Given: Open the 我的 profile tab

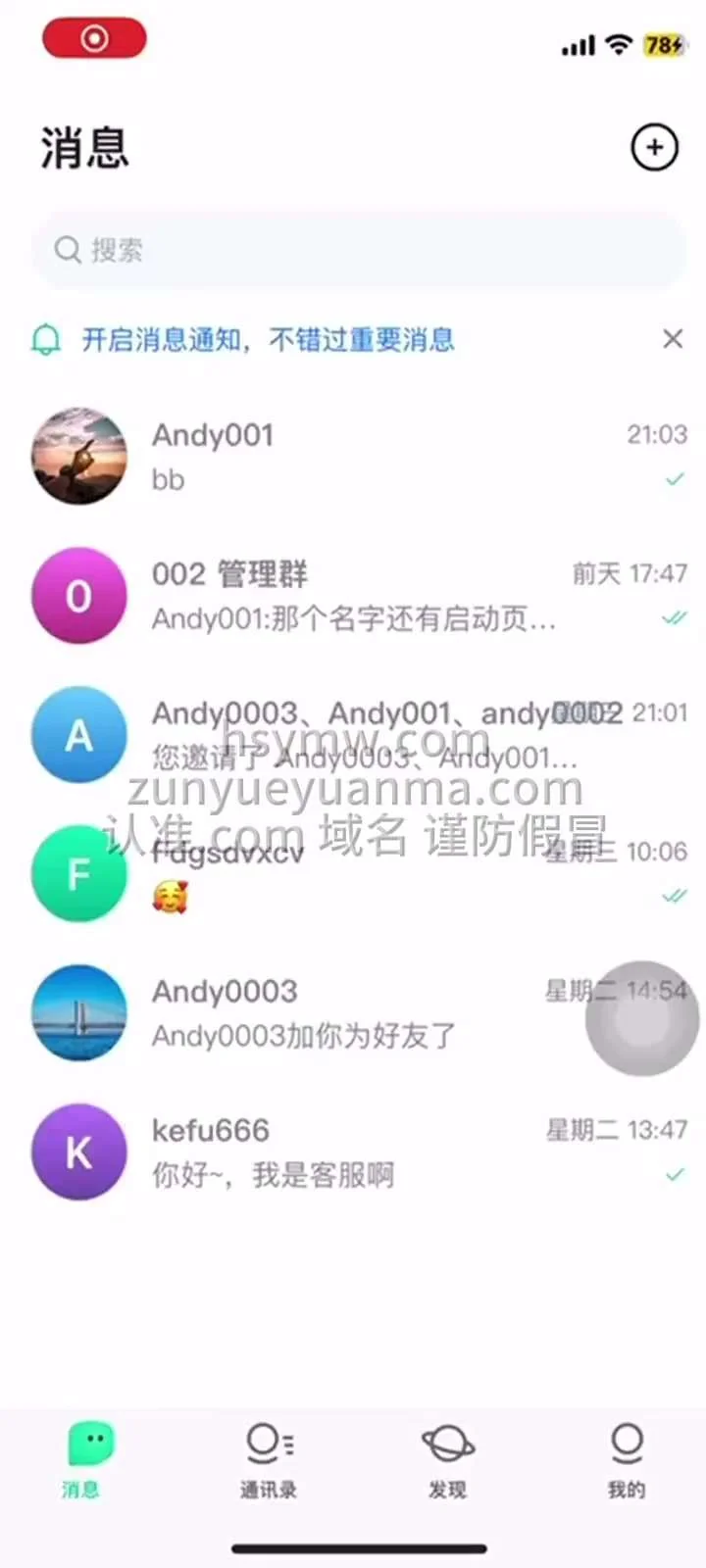Looking at the screenshot, I should pyautogui.click(x=626, y=1460).
